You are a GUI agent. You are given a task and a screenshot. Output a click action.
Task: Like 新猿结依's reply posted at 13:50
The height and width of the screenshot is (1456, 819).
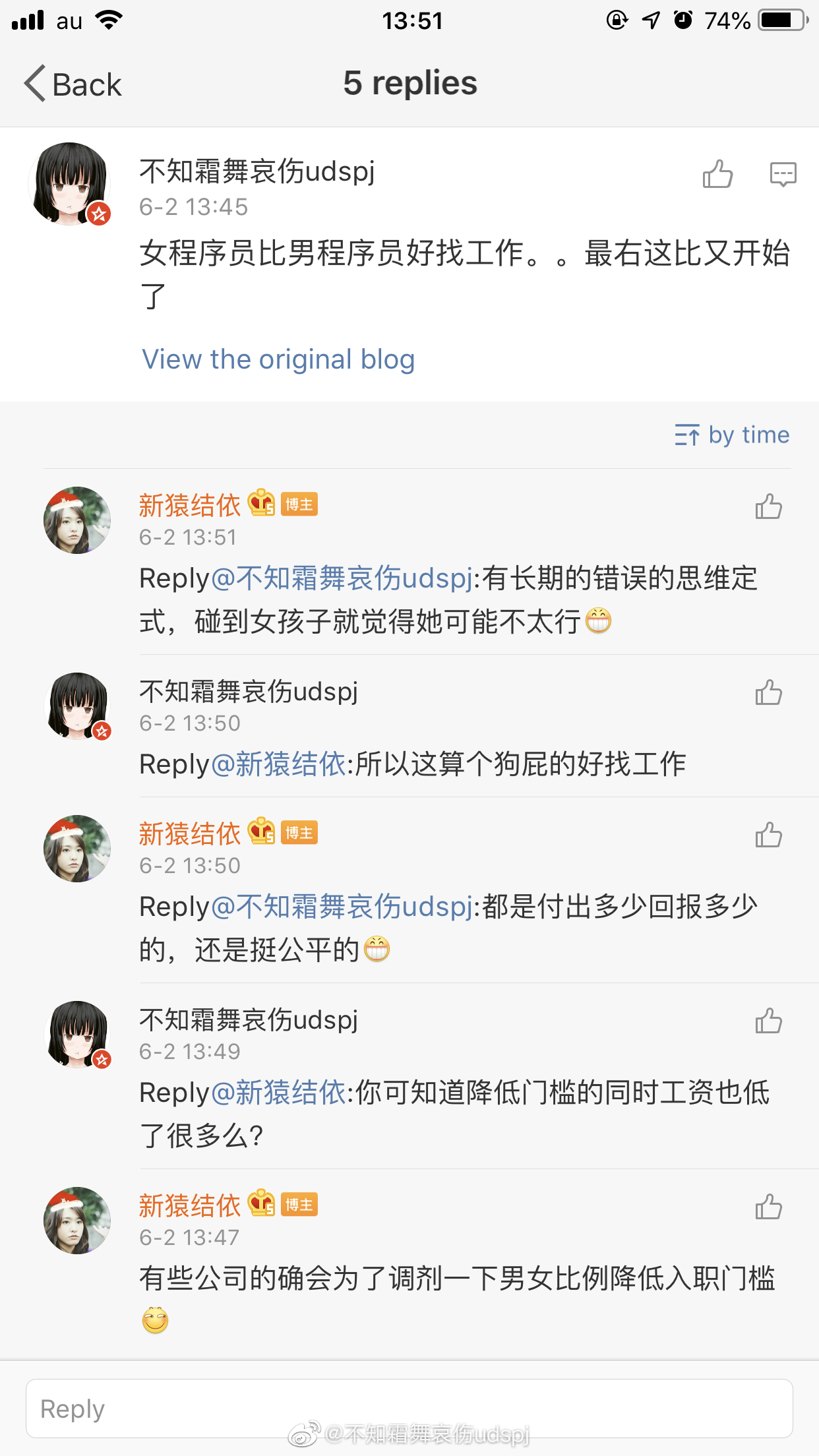[768, 835]
